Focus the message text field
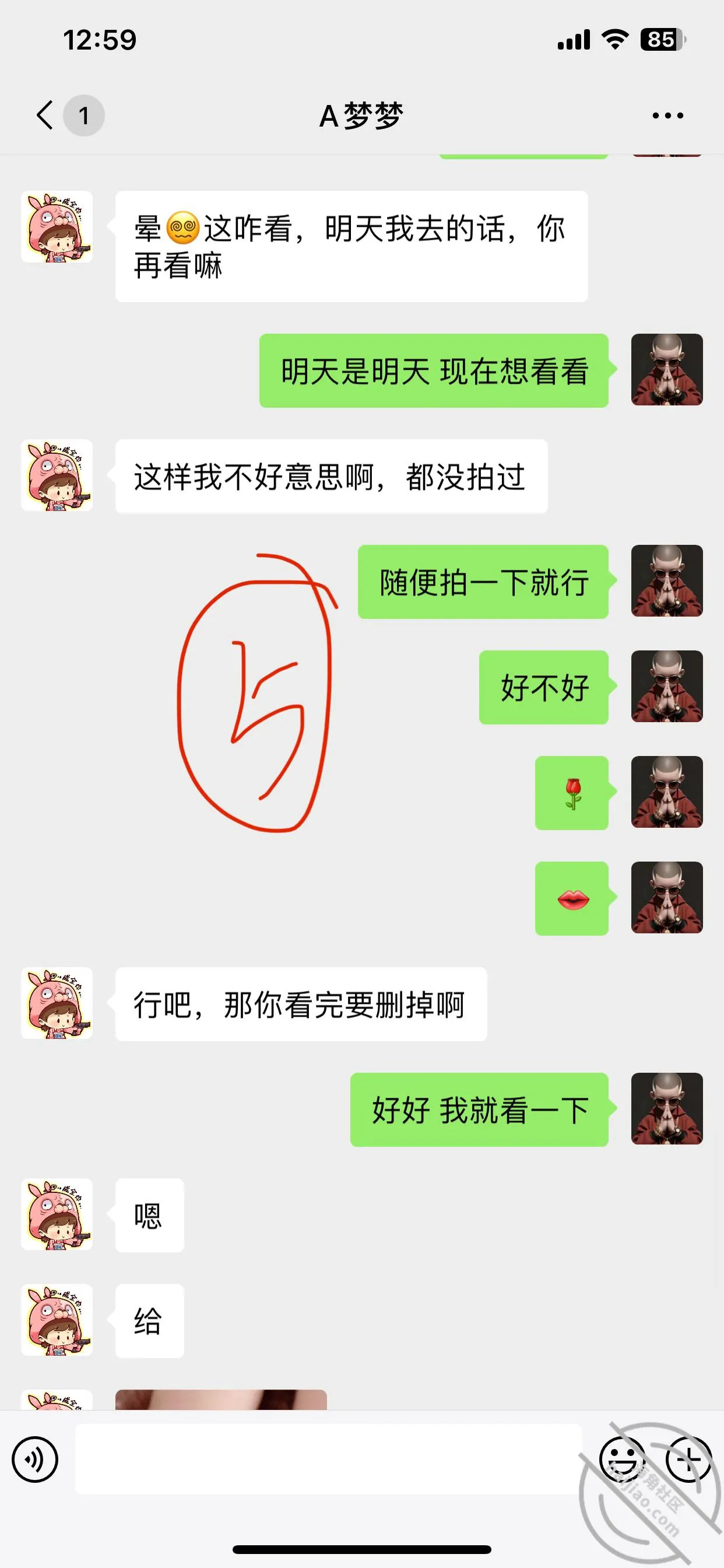 click(329, 1459)
